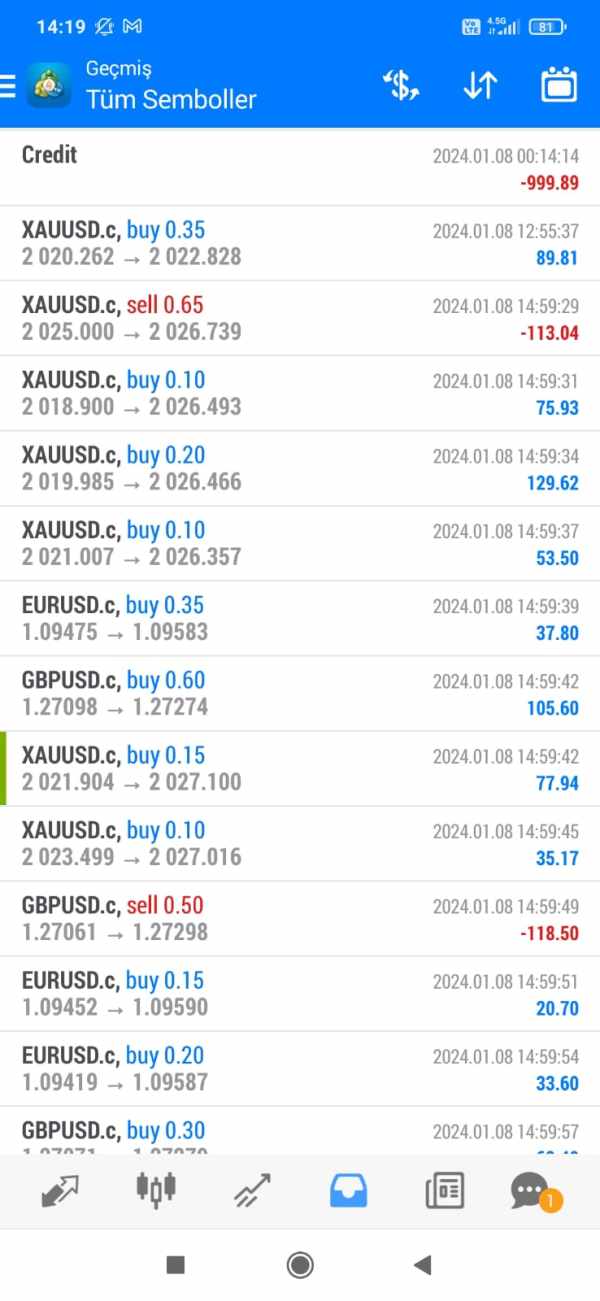Switch to the Trade tab
The image size is (600, 1301).
252,1190
